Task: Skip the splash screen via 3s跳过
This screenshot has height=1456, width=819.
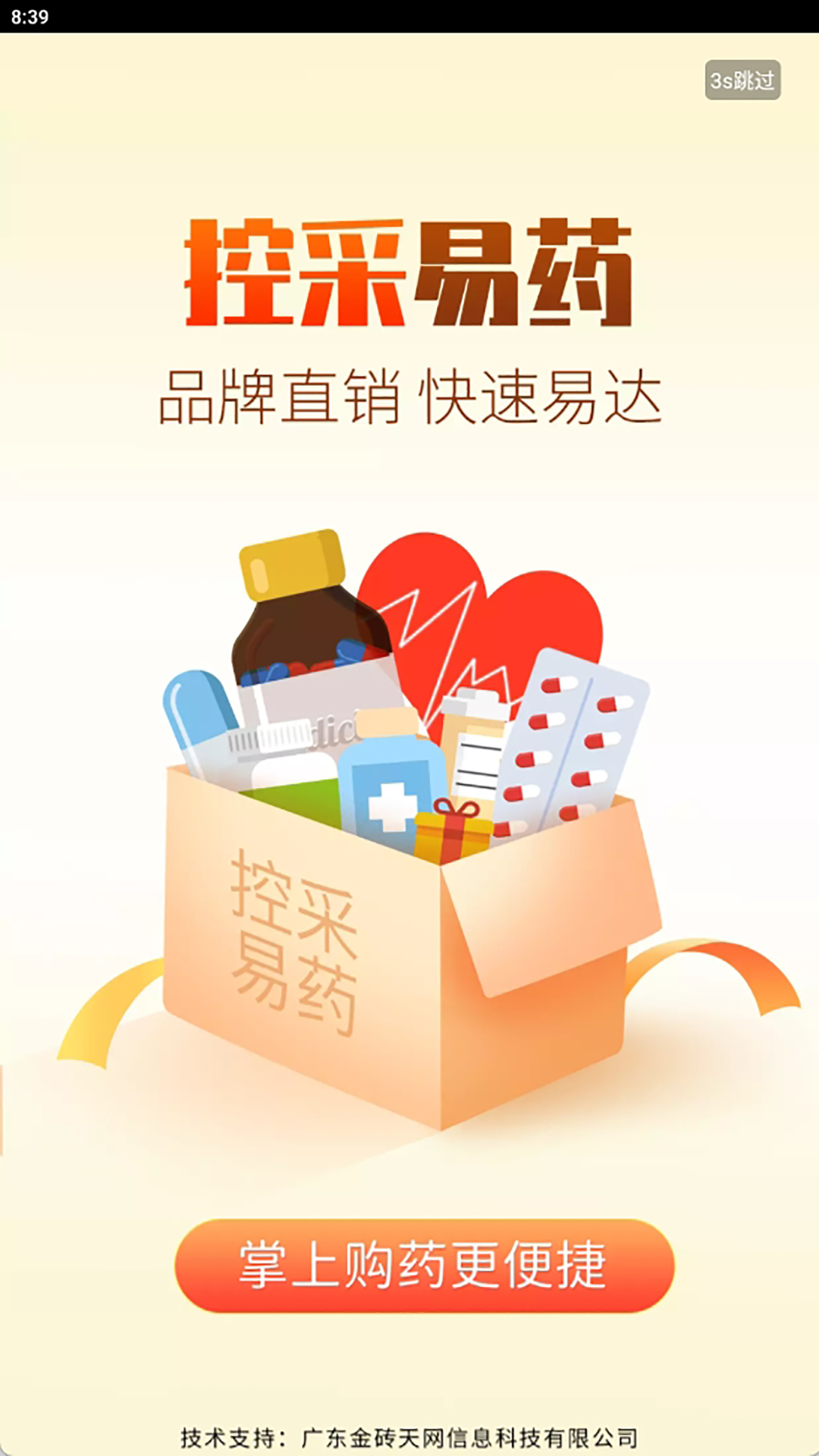Action: (742, 80)
